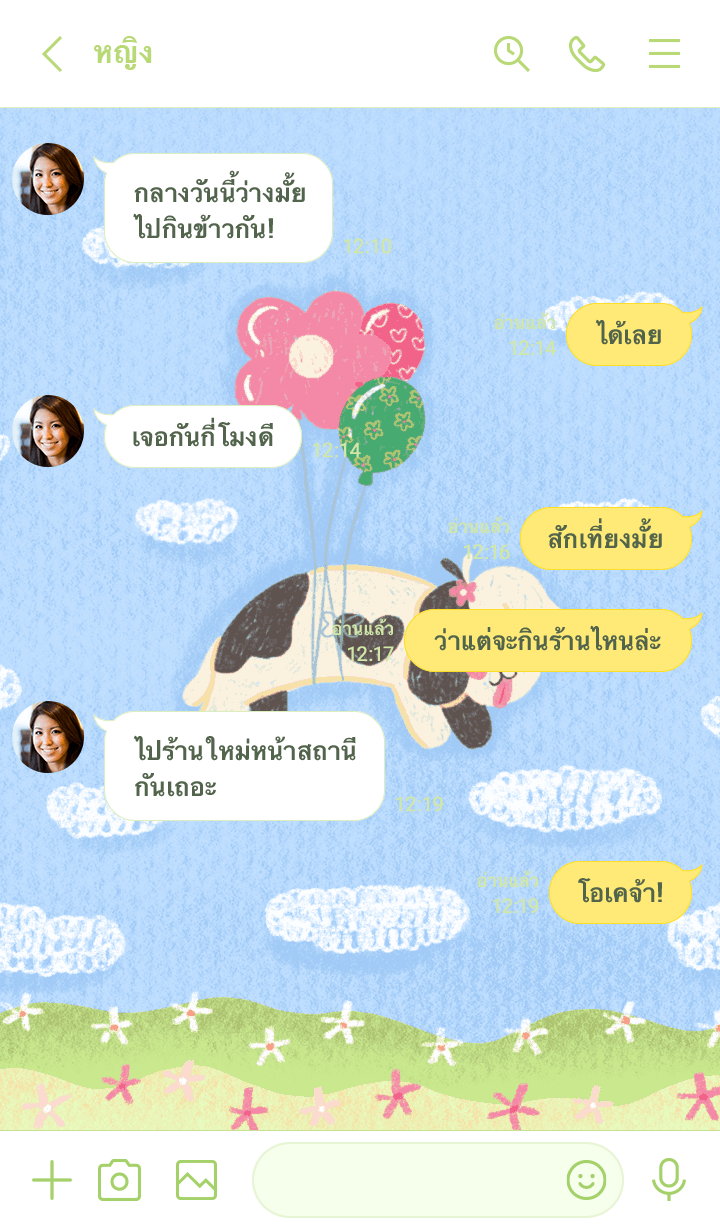The height and width of the screenshot is (1232, 720).
Task: Start a voice call with หญิง
Action: pyautogui.click(x=587, y=54)
